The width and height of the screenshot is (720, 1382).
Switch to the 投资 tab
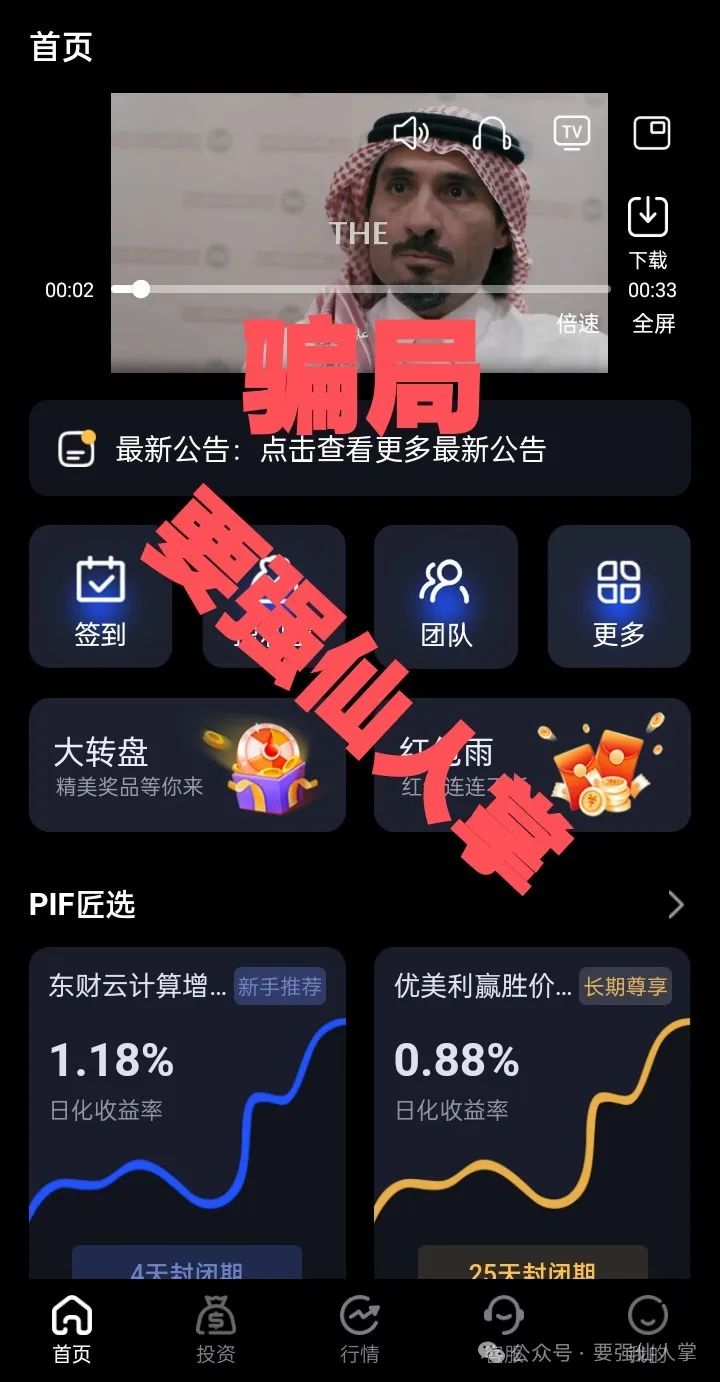215,1330
